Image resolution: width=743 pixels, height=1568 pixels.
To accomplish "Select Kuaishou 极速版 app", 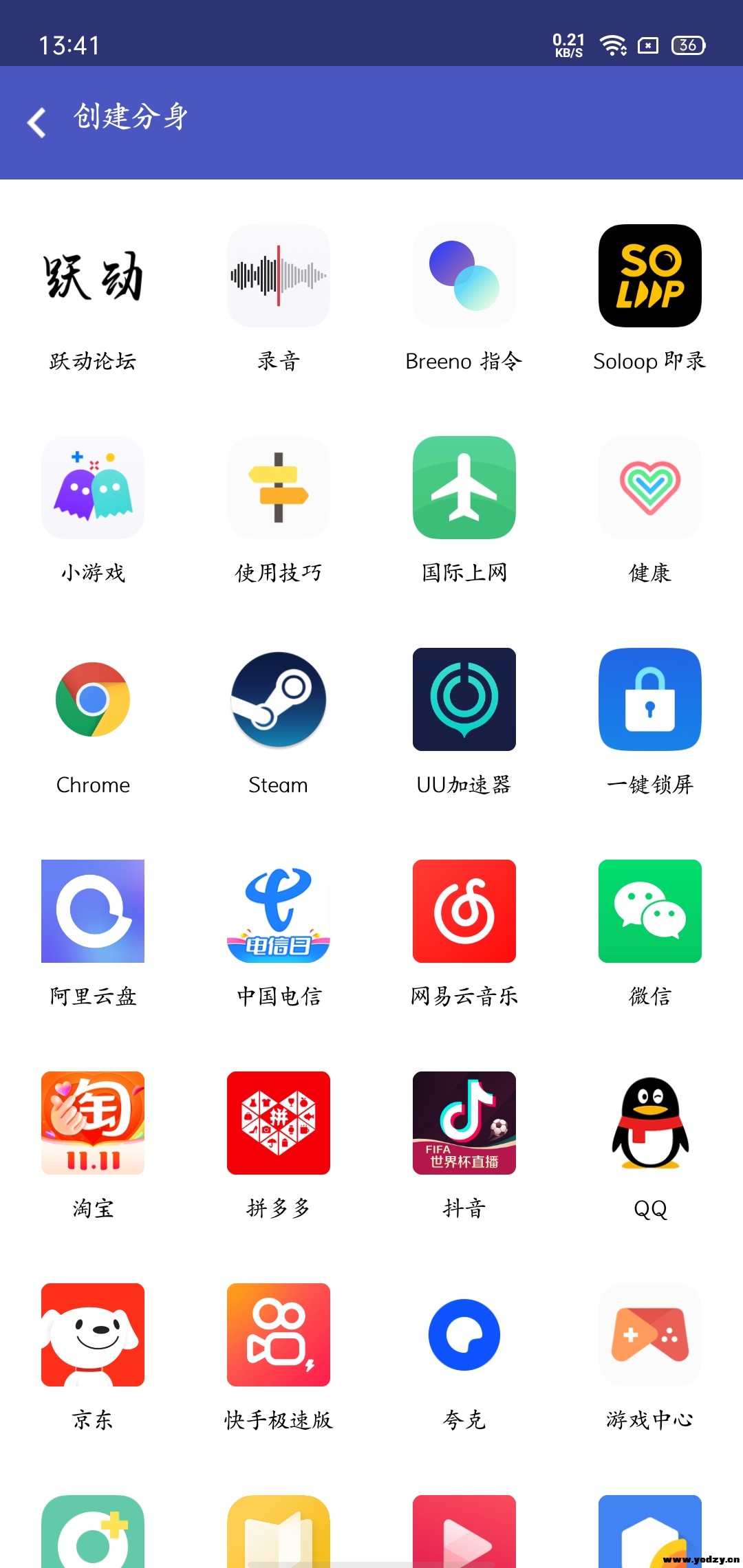I will [278, 1334].
